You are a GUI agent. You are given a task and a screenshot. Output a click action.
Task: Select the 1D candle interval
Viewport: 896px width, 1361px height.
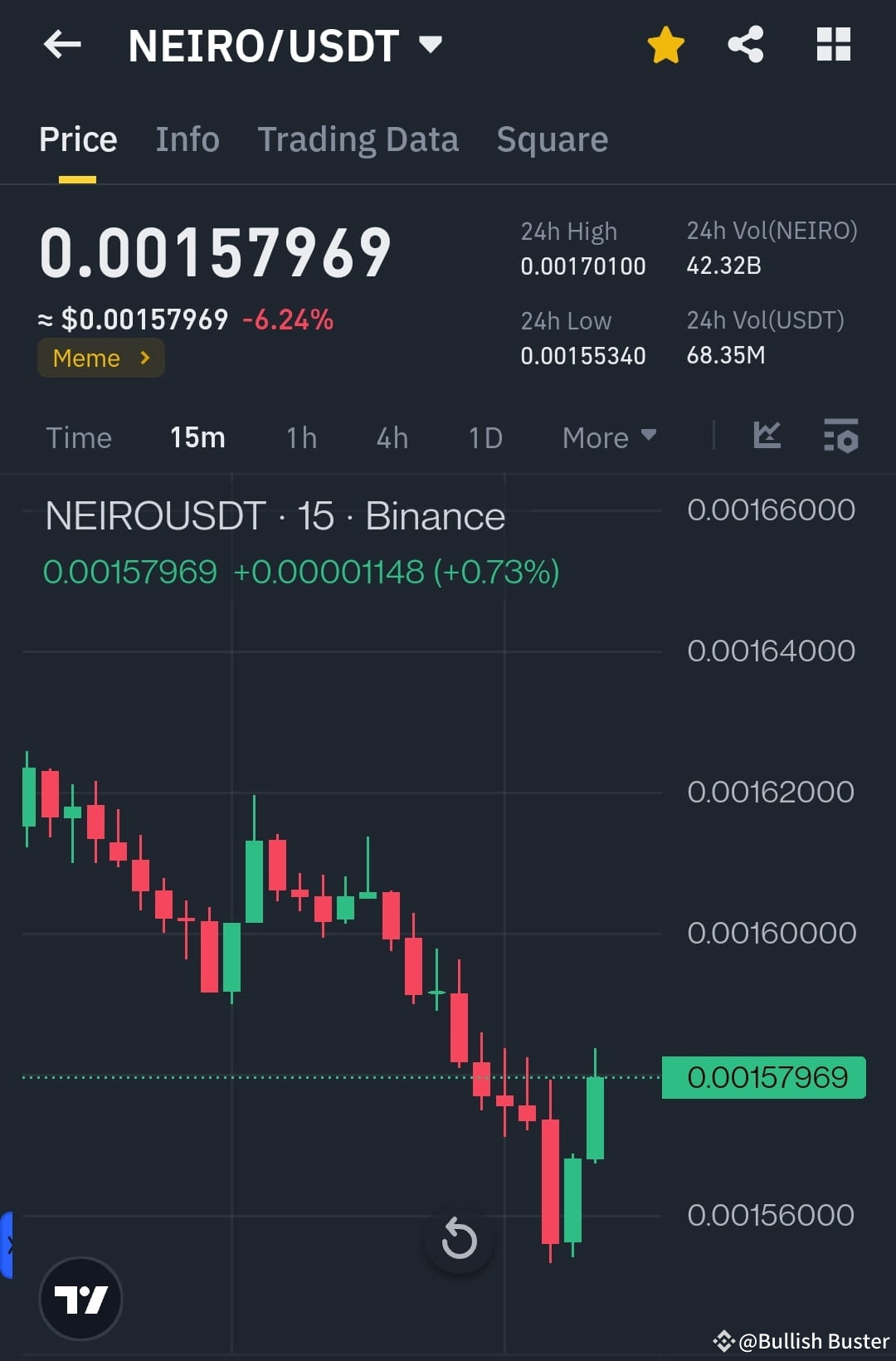[485, 437]
